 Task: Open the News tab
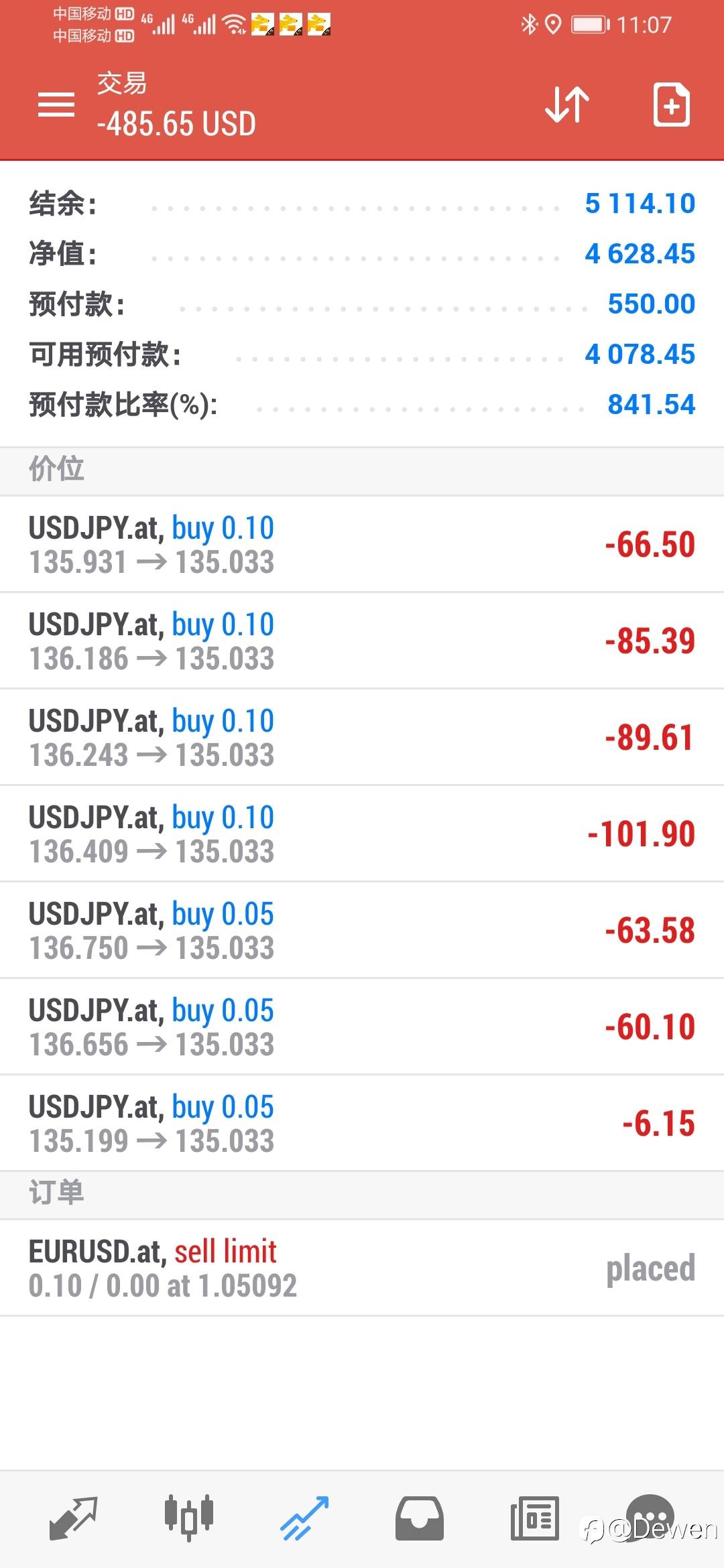534,1518
